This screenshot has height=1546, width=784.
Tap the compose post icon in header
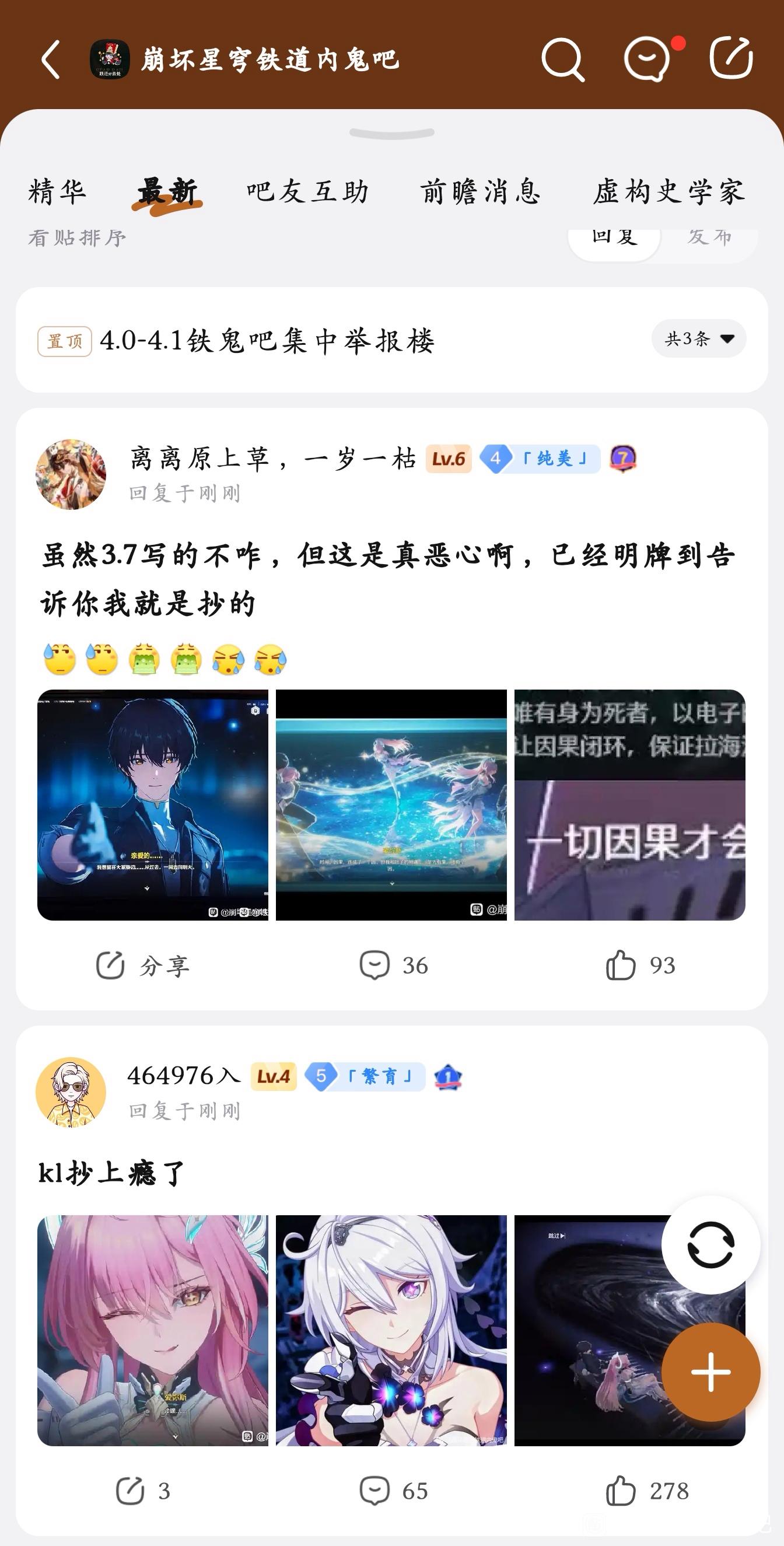tap(730, 58)
